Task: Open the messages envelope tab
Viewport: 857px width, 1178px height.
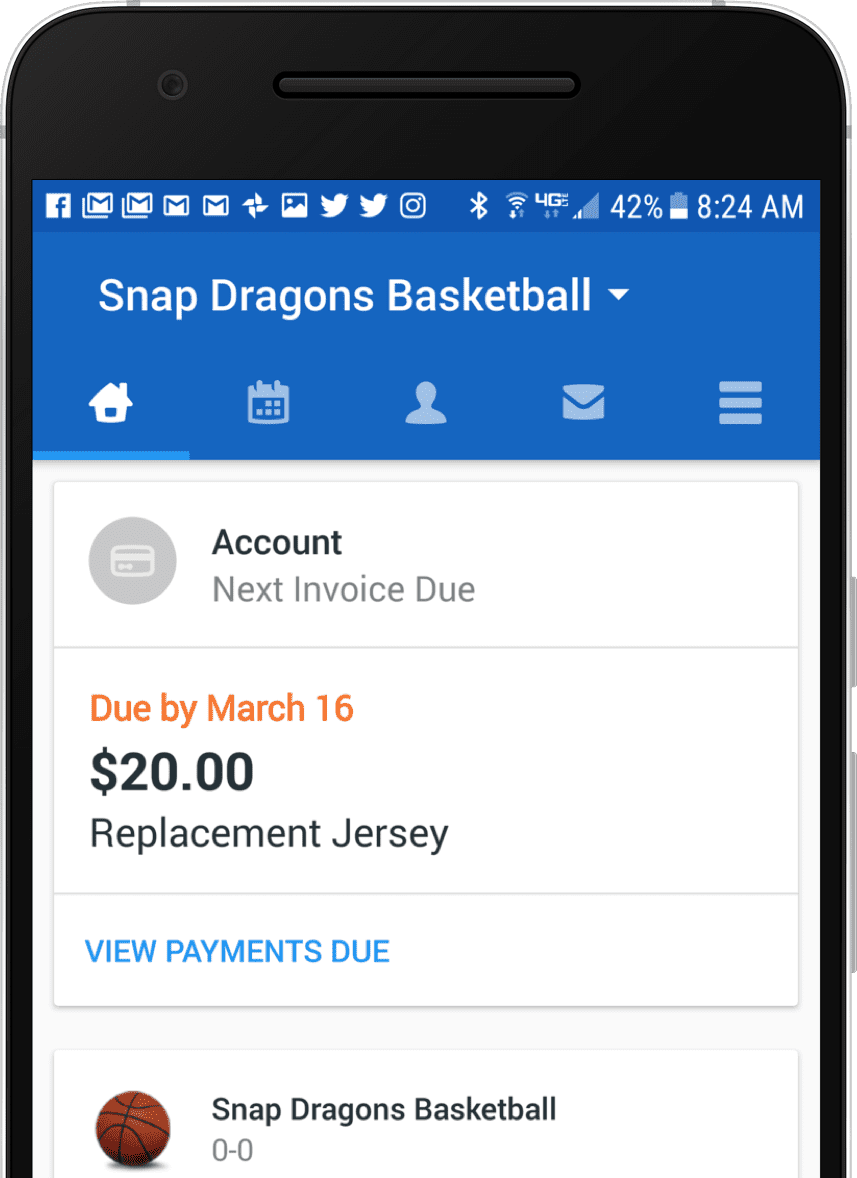Action: (583, 403)
